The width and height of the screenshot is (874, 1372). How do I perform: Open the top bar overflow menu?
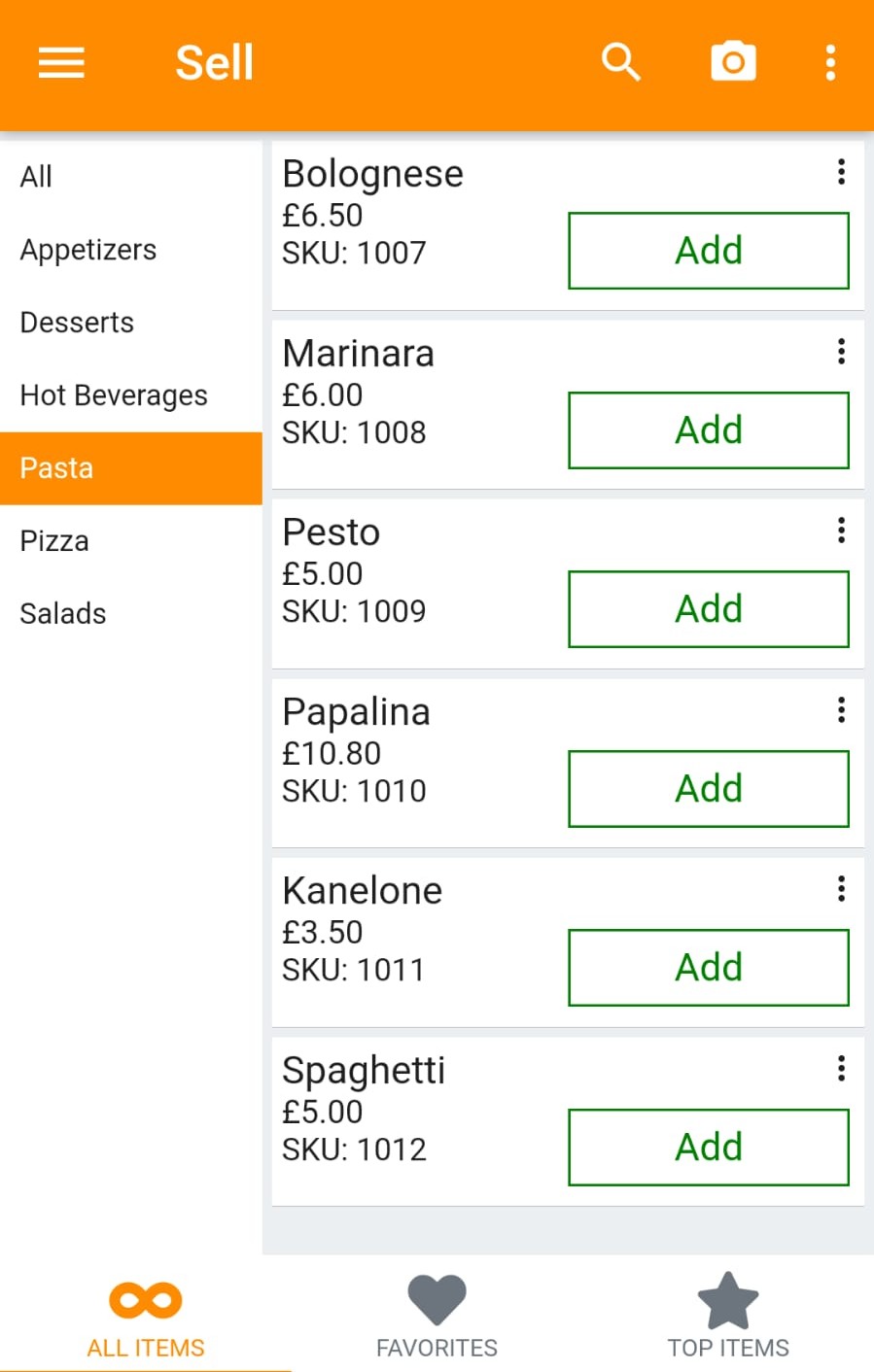click(829, 62)
